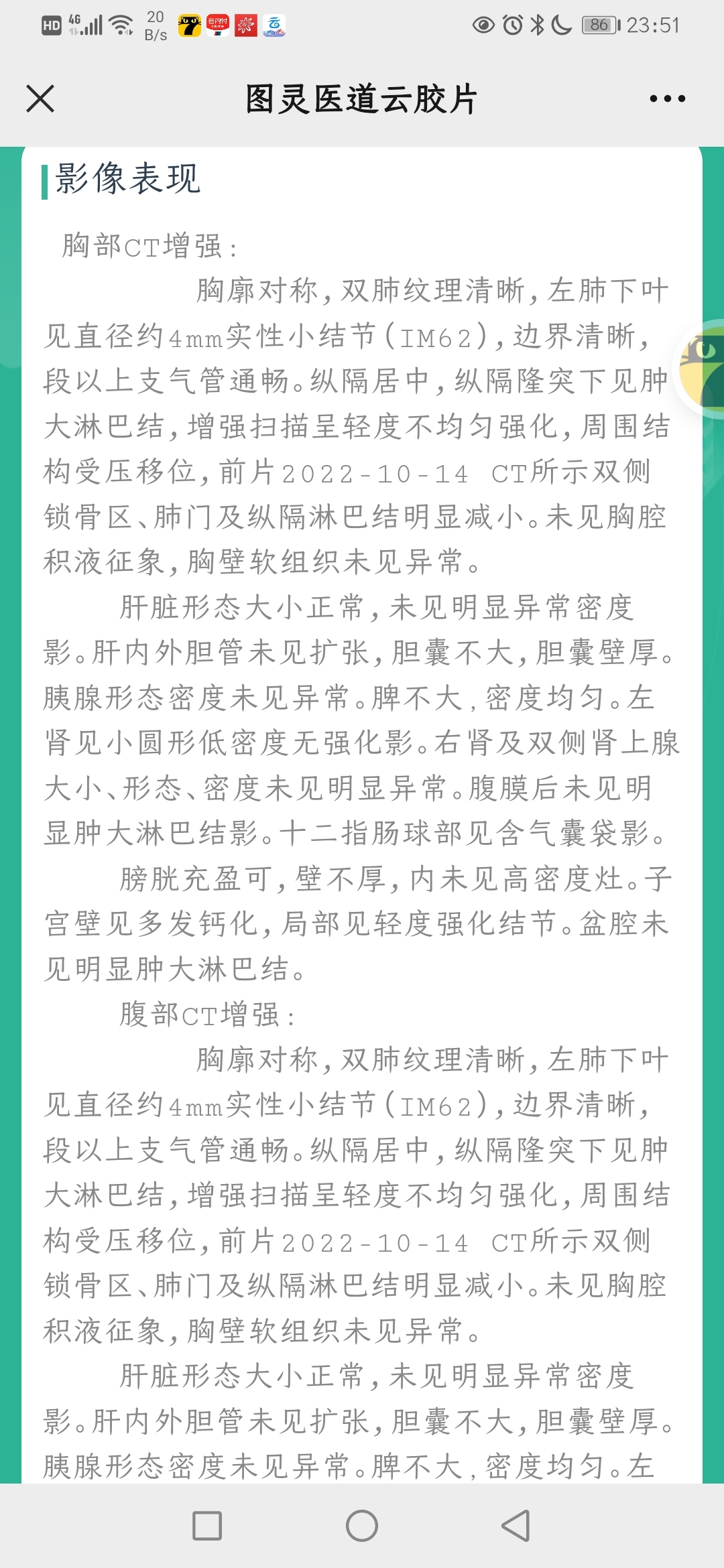Open the three-dot overflow menu
Viewport: 724px width, 1568px height.
click(x=668, y=99)
